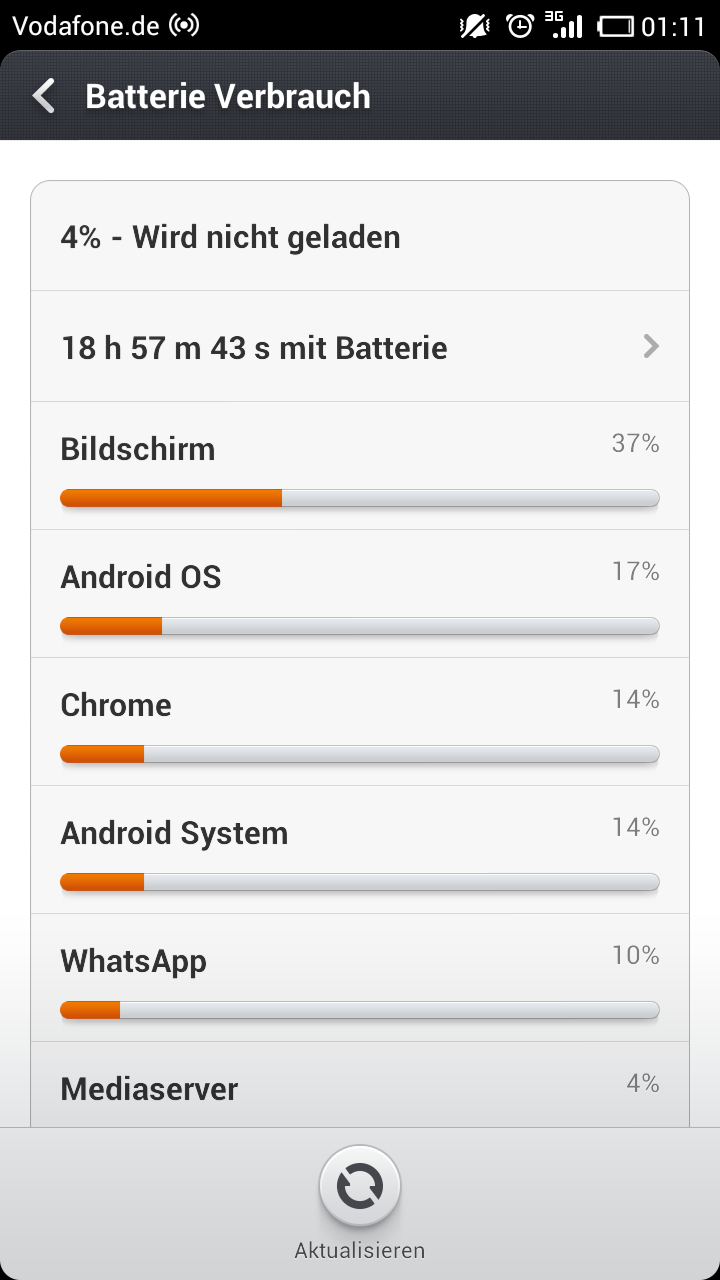View Android OS battery usage

click(360, 594)
